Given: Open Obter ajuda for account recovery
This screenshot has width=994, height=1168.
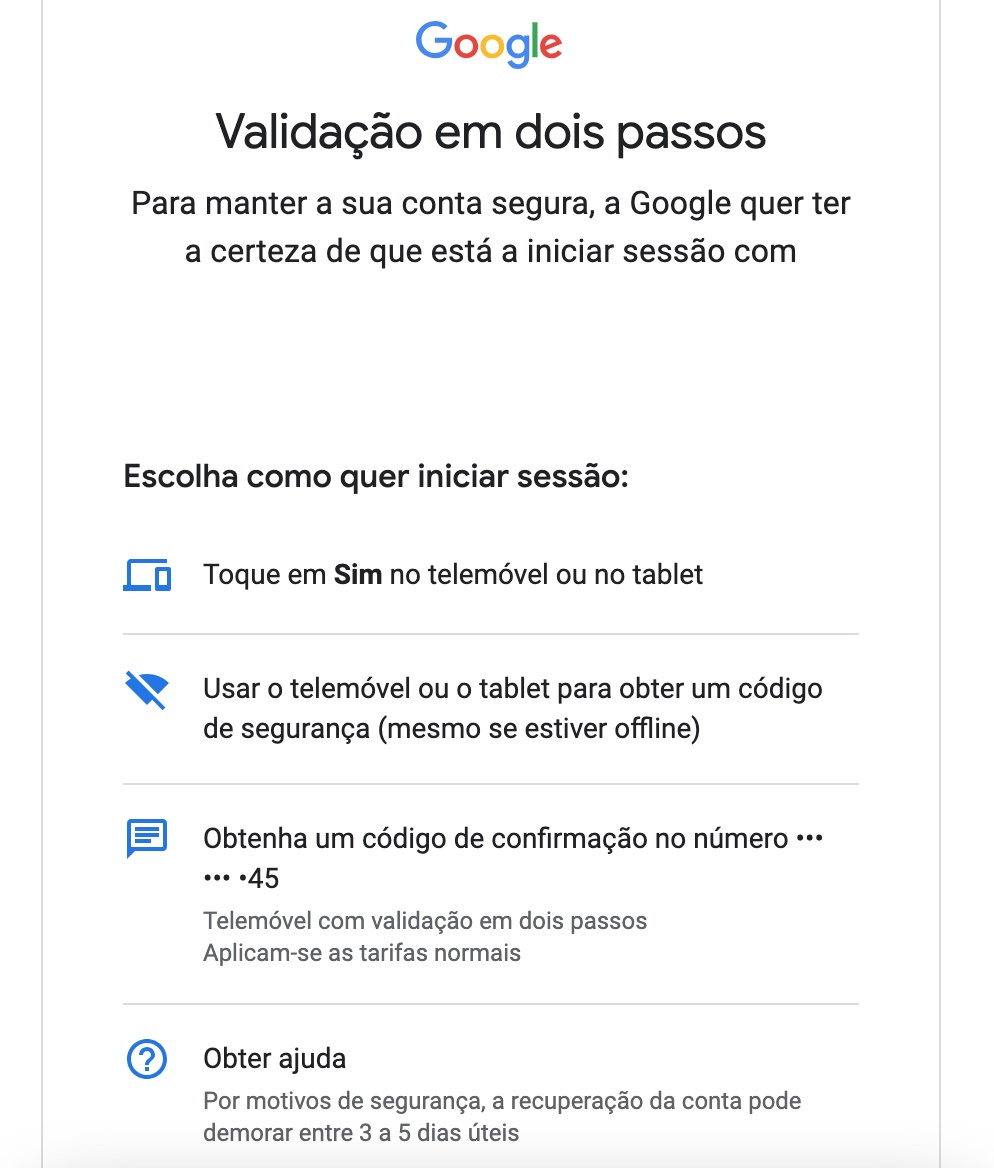Looking at the screenshot, I should pyautogui.click(x=273, y=1058).
